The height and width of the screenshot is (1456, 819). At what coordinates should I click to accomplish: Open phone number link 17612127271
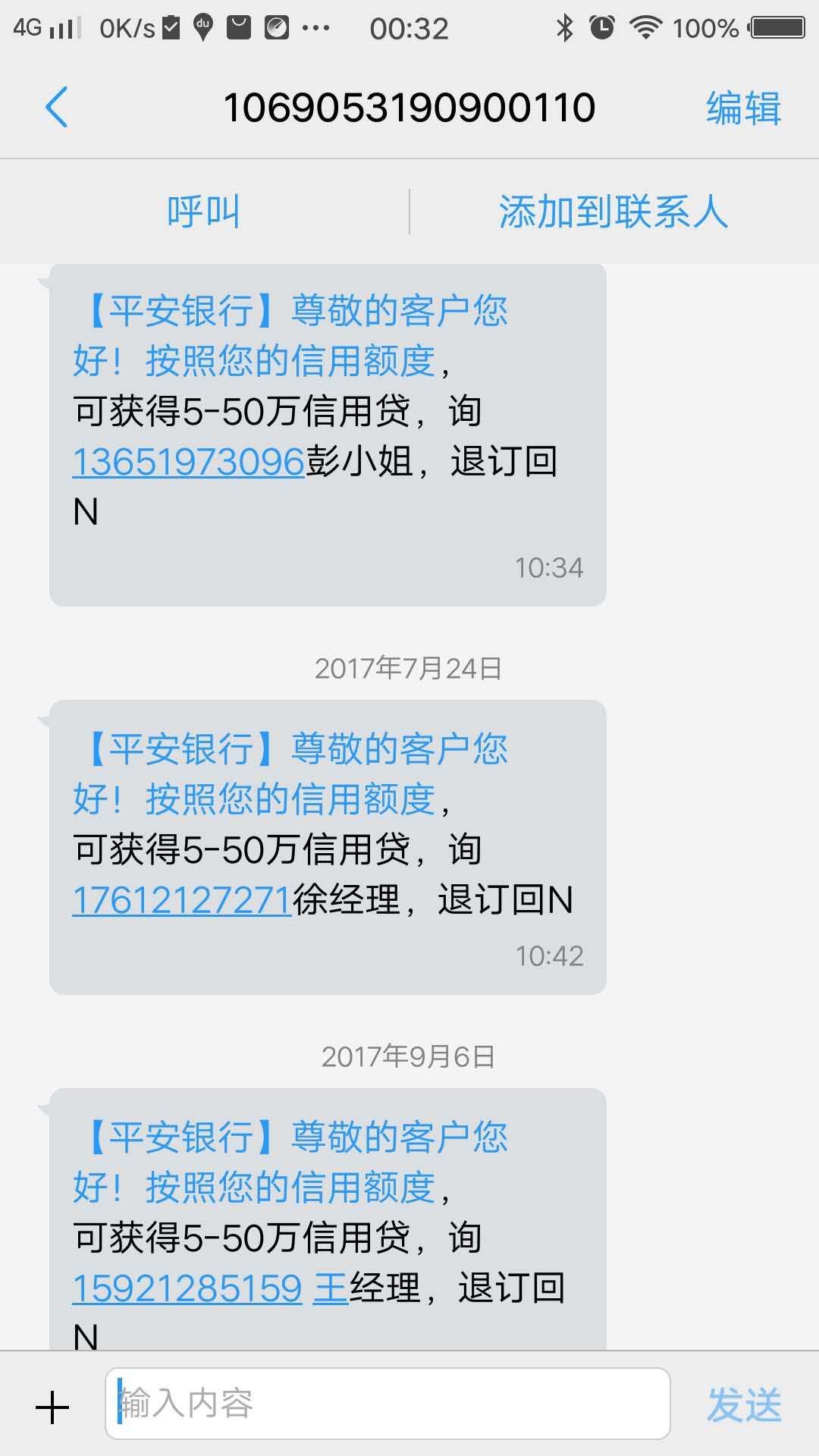click(182, 900)
